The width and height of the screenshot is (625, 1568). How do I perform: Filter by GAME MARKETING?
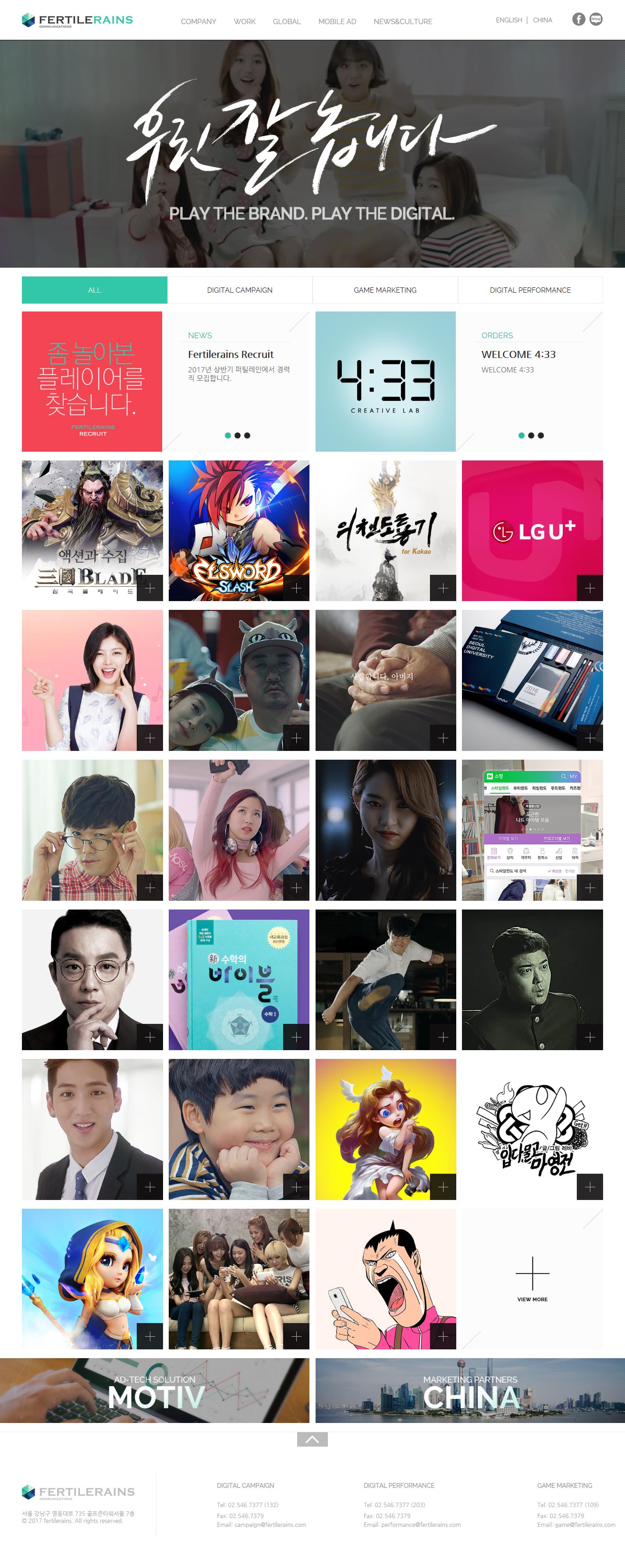coord(385,290)
